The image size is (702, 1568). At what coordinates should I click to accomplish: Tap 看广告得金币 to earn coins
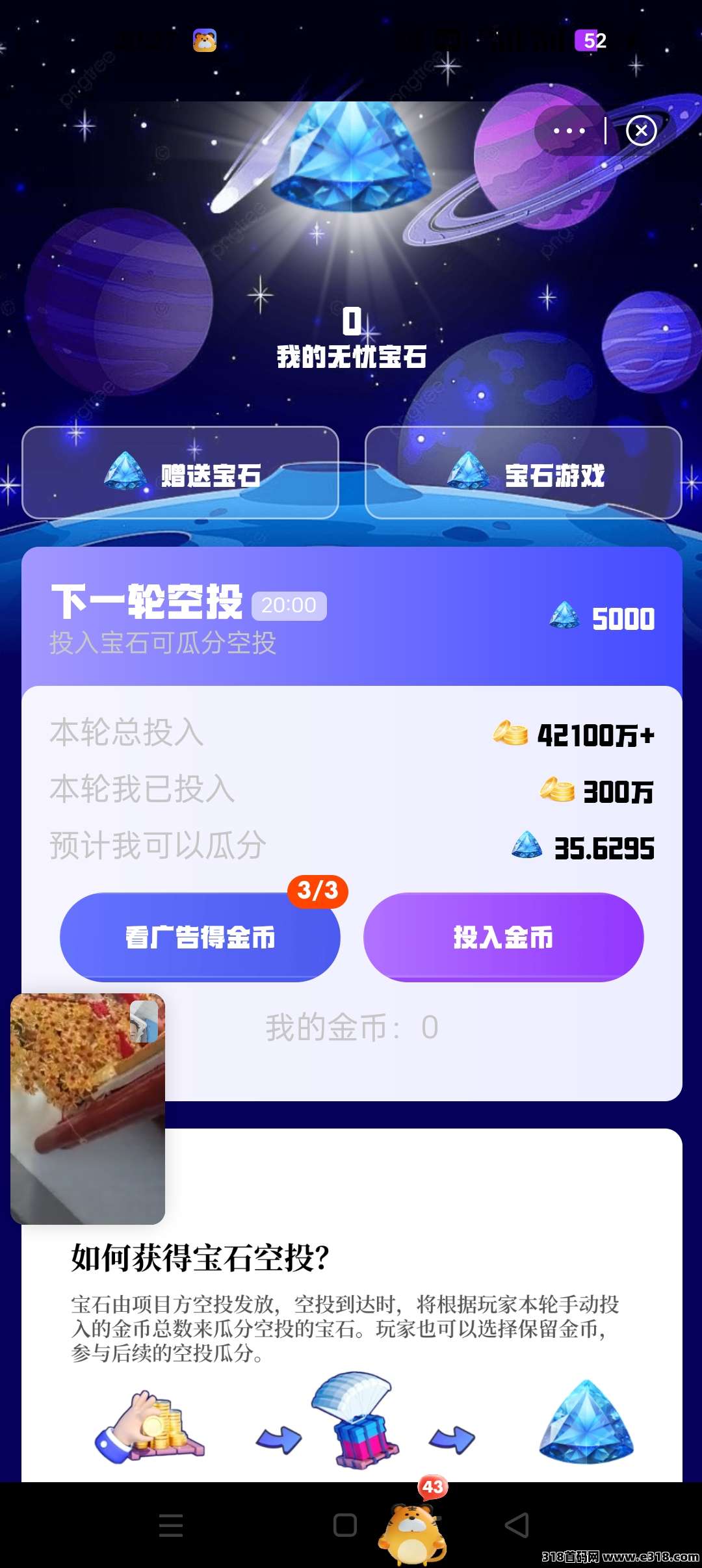point(200,937)
